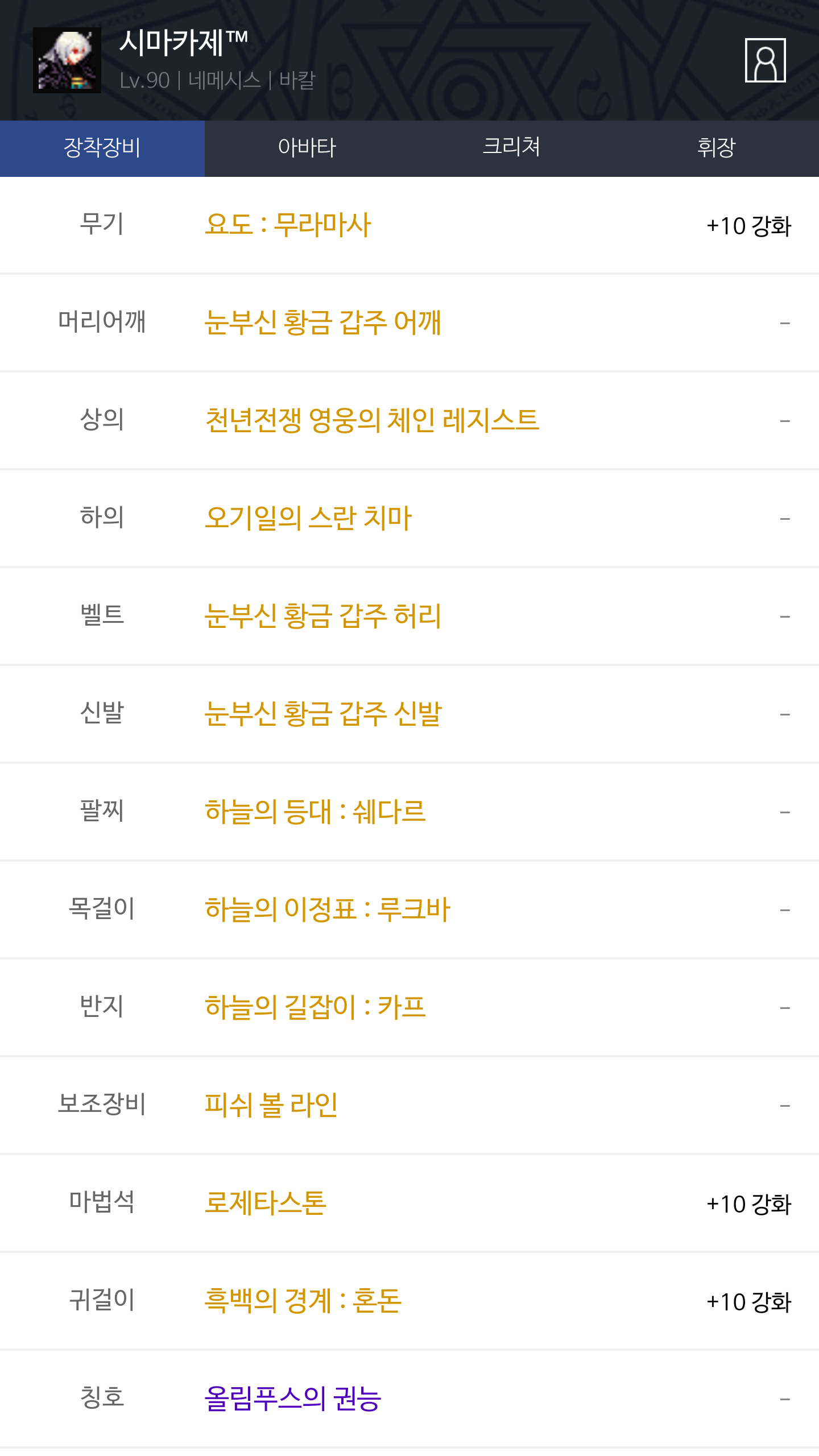Open 피쉬 볼 라인 sub-equipment
This screenshot has height=1456, width=819.
(271, 1105)
